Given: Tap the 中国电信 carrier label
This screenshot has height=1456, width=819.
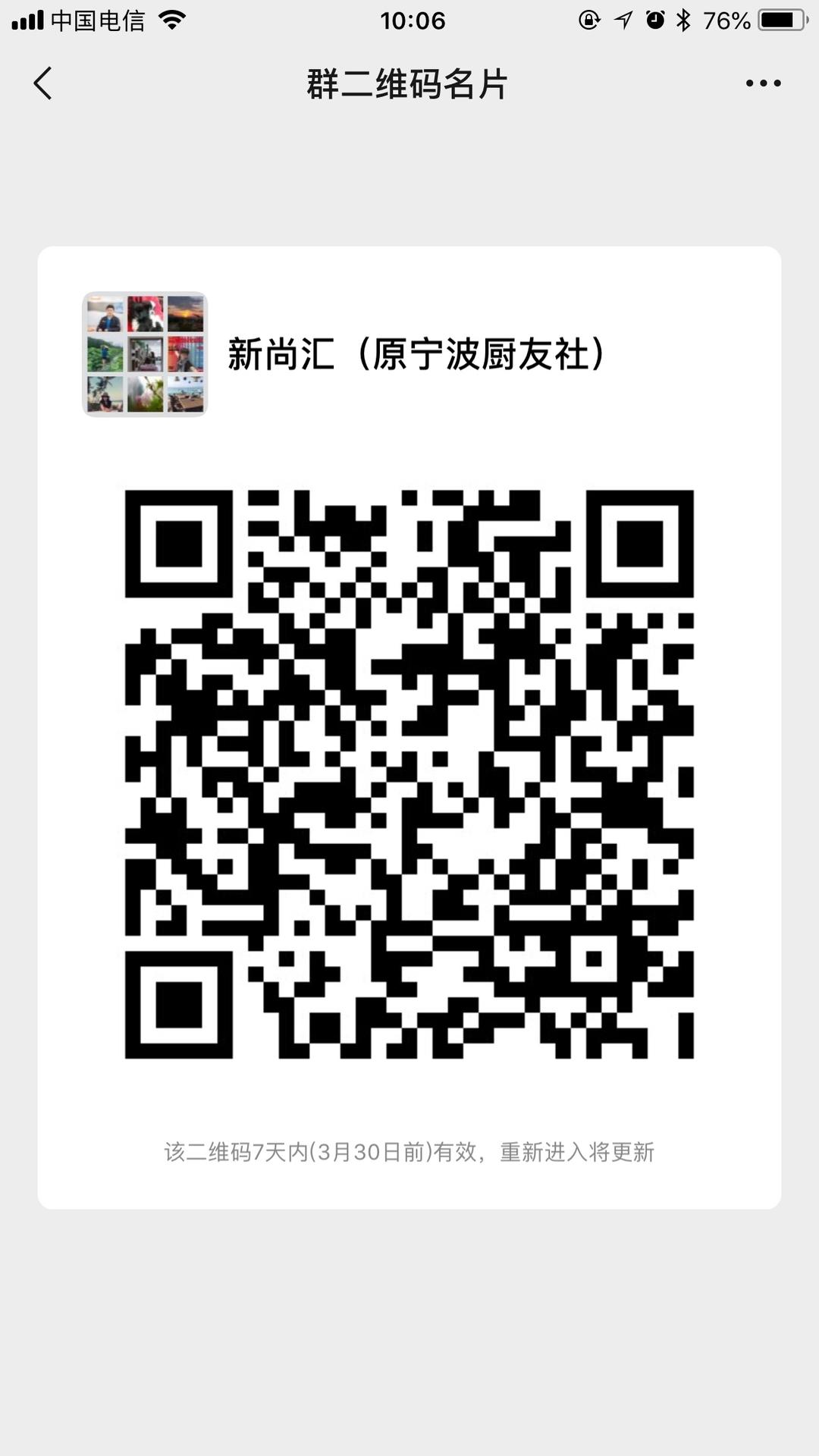Looking at the screenshot, I should (x=99, y=20).
